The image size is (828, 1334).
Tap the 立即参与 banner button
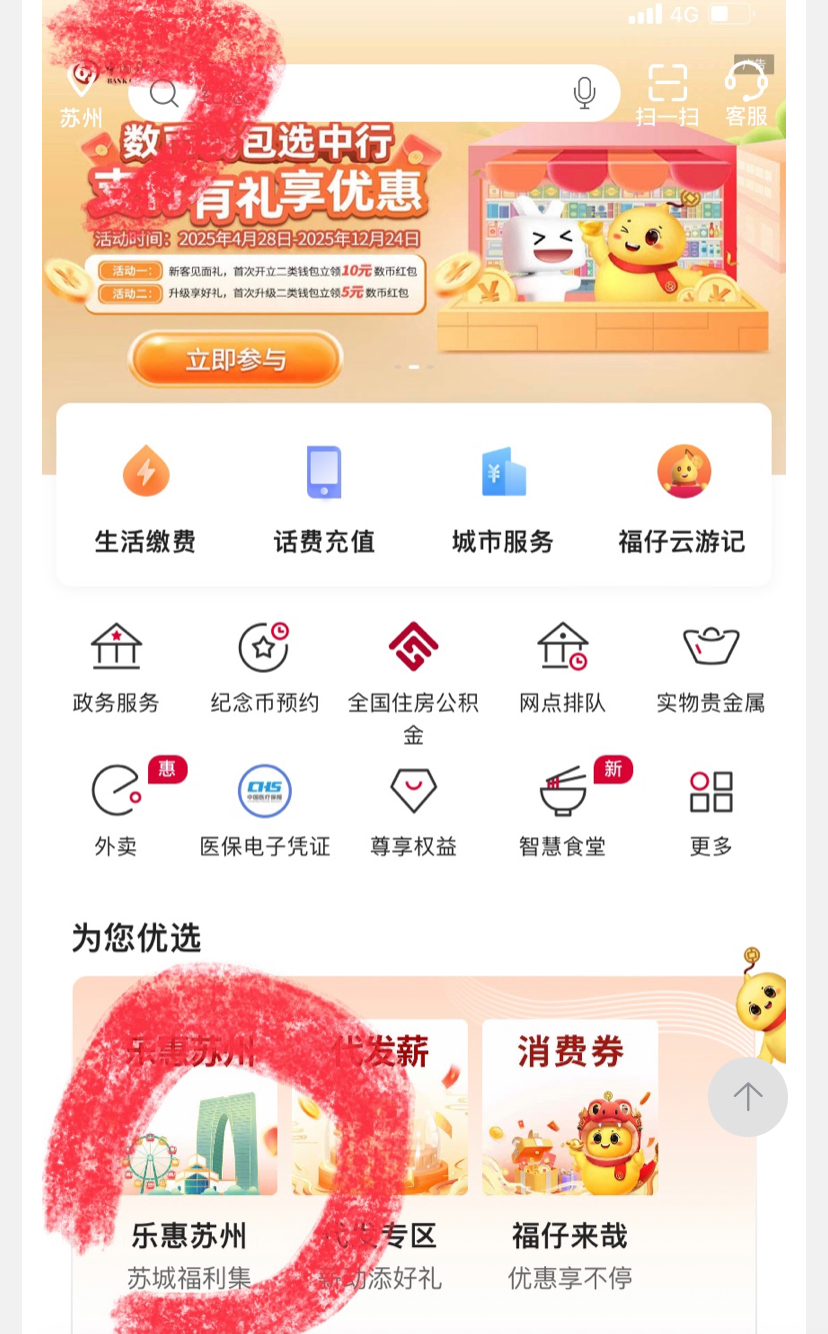[236, 360]
